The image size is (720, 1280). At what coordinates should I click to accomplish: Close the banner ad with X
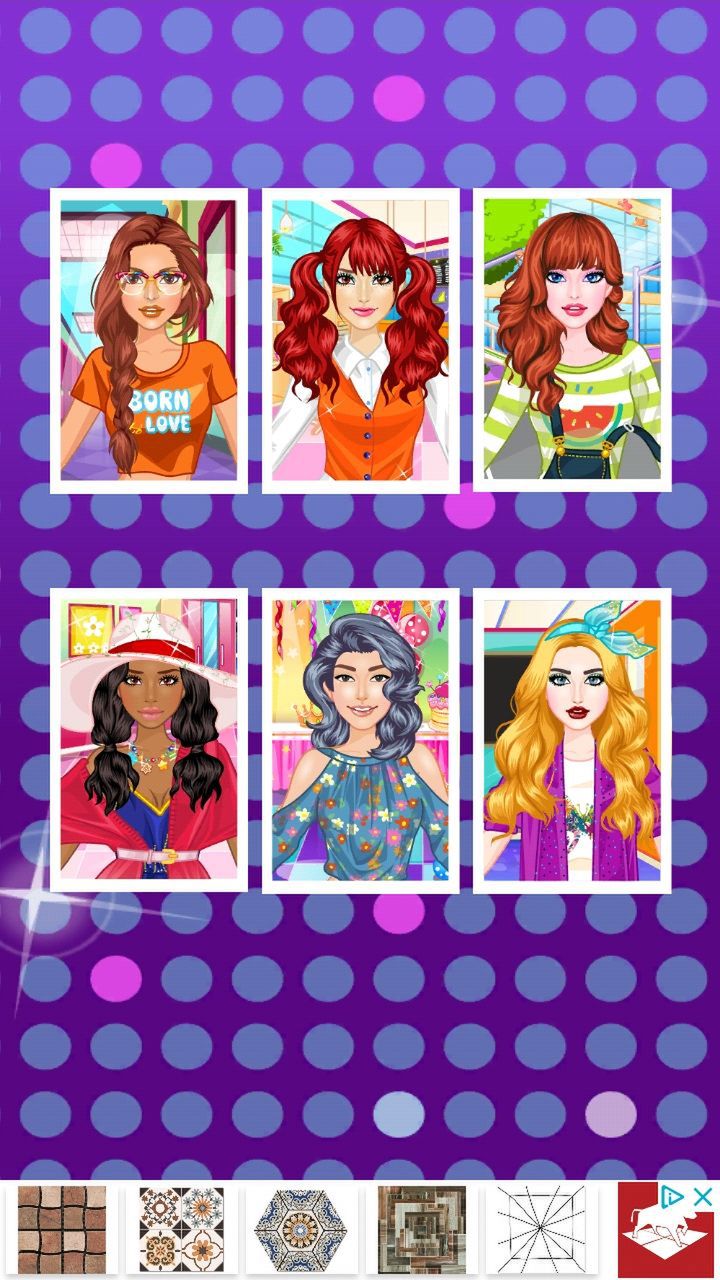coord(703,1196)
